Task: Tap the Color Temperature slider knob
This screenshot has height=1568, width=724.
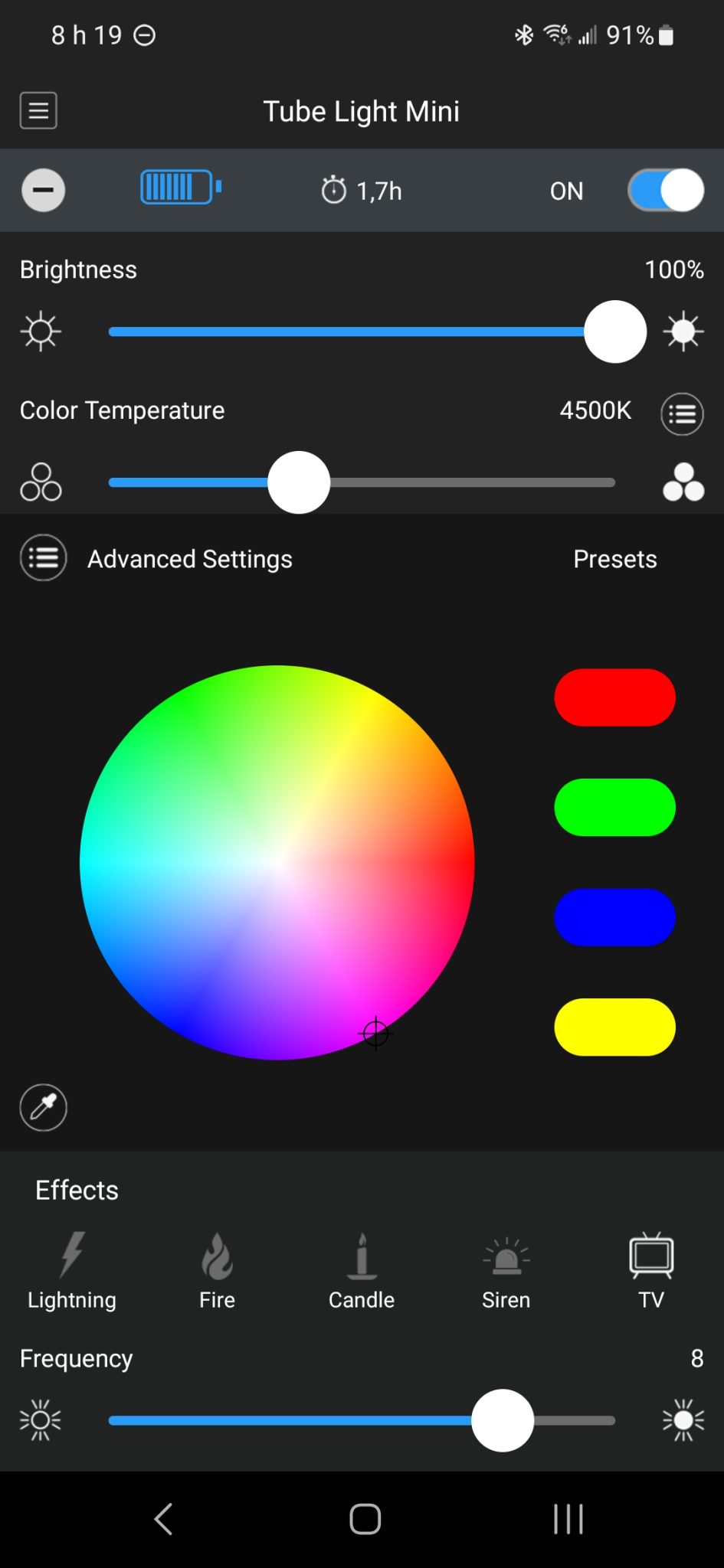Action: click(299, 482)
